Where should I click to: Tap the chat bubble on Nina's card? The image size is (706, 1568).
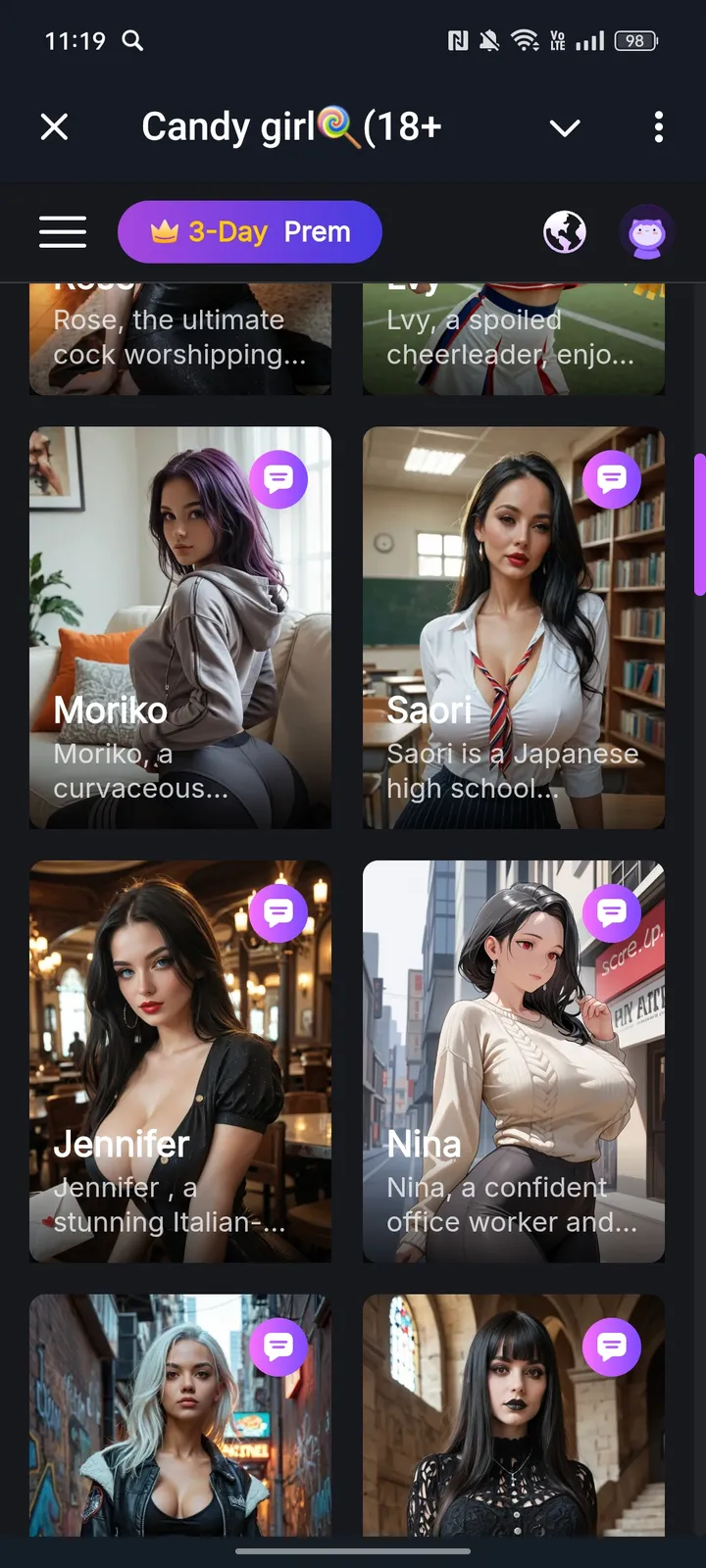tap(612, 913)
